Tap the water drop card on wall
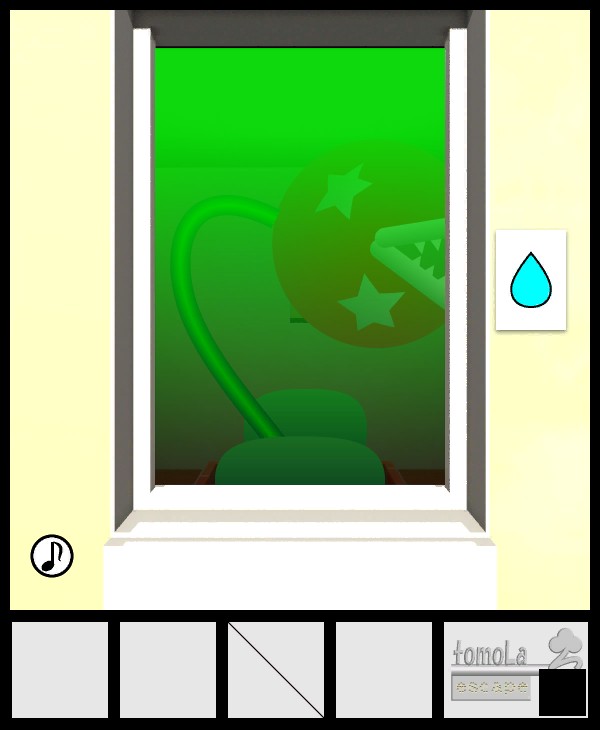 [531, 280]
